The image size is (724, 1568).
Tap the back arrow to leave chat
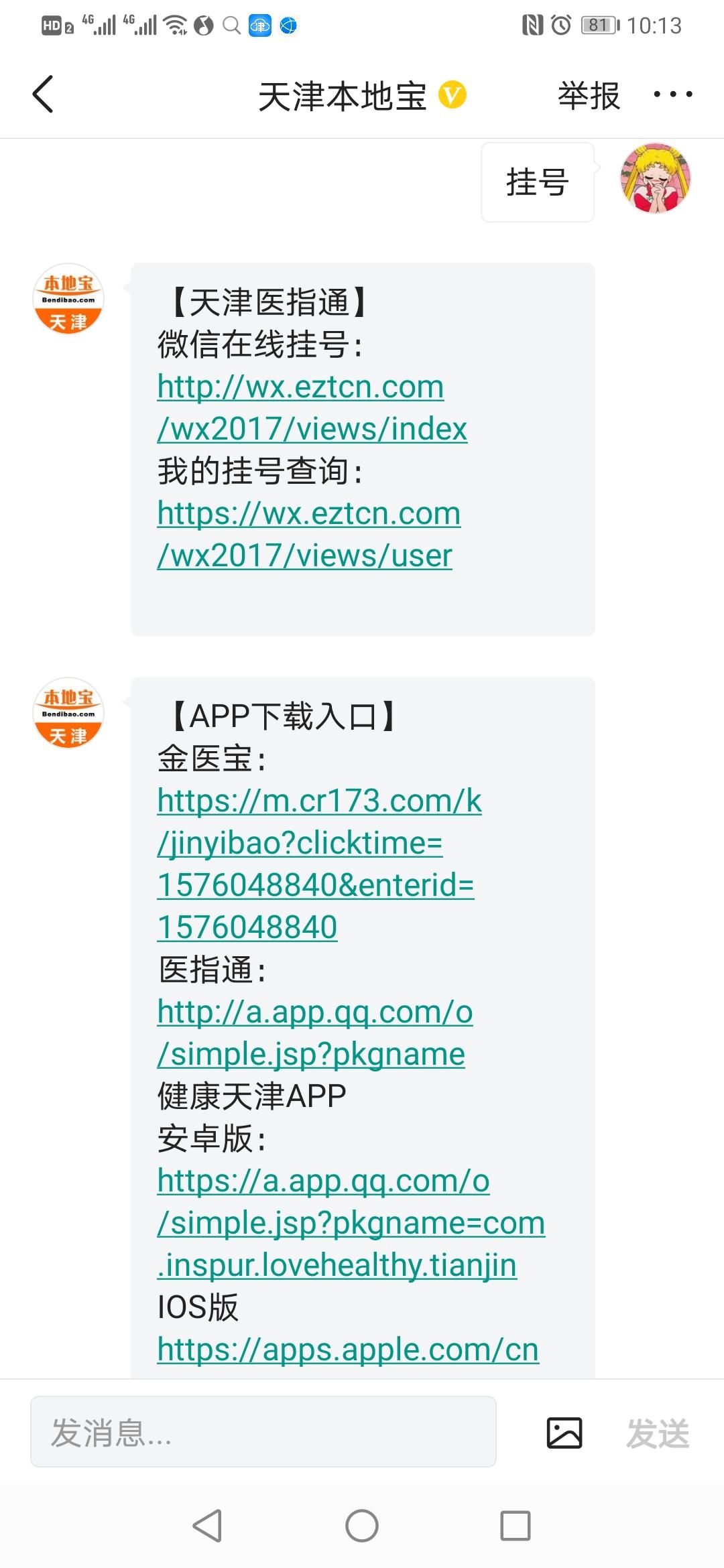point(42,94)
